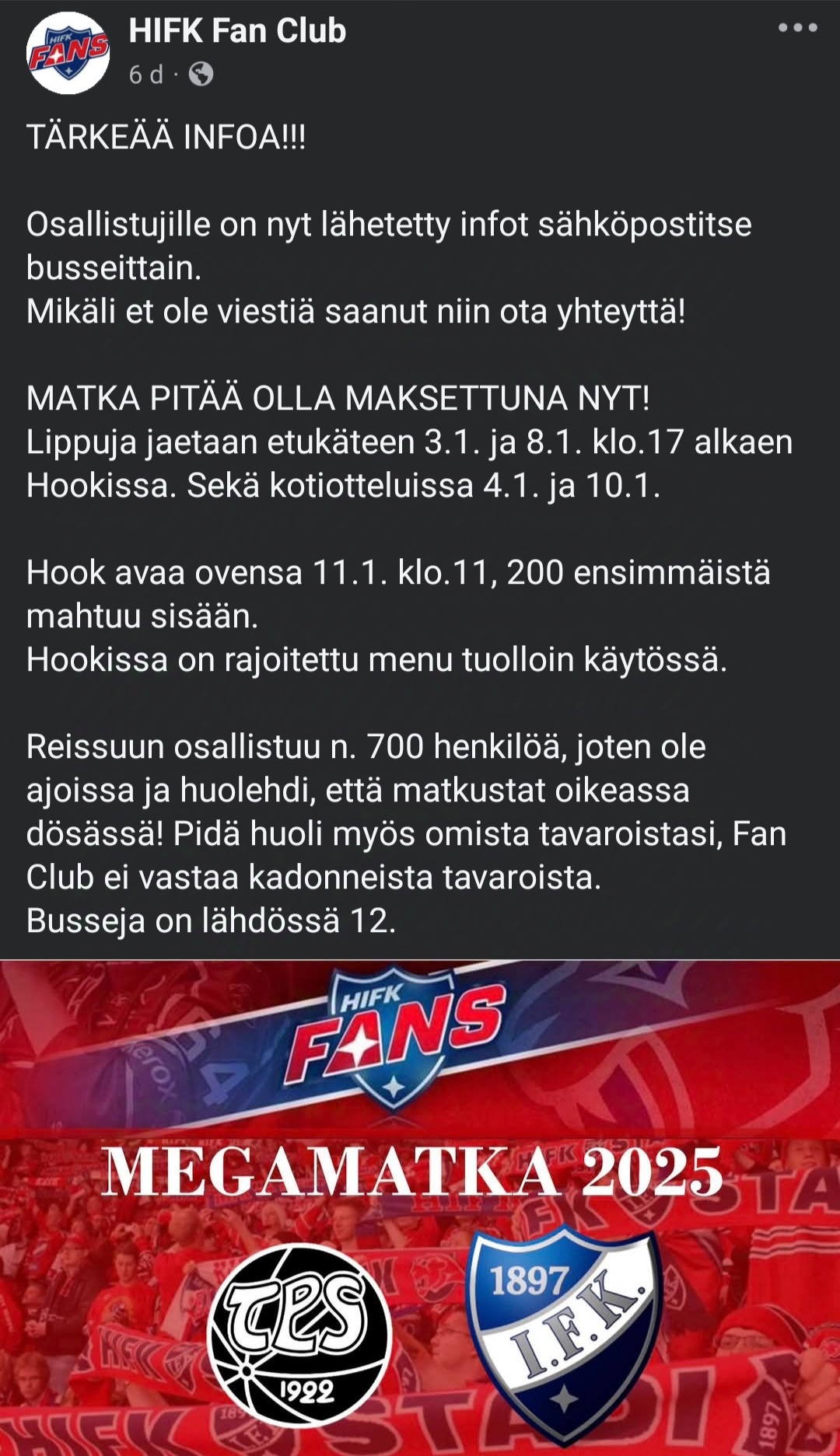Screen dimensions: 840x1456
Task: Tap the public audience globe icon
Action: [x=201, y=74]
